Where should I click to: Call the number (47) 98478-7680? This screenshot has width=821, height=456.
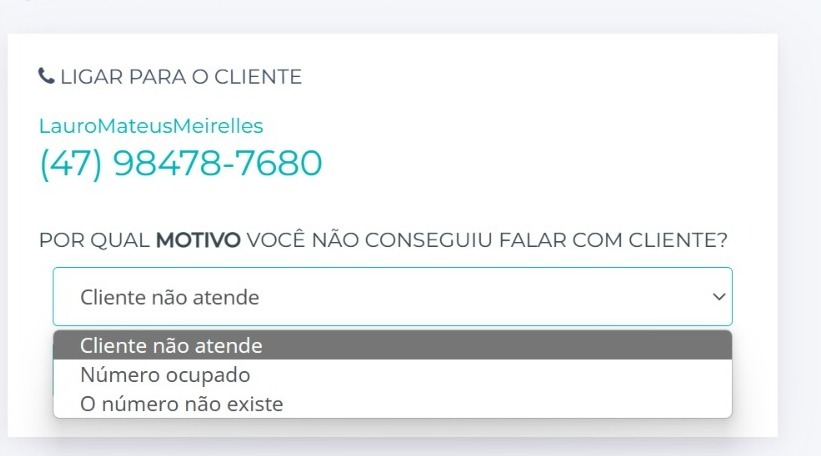click(180, 163)
